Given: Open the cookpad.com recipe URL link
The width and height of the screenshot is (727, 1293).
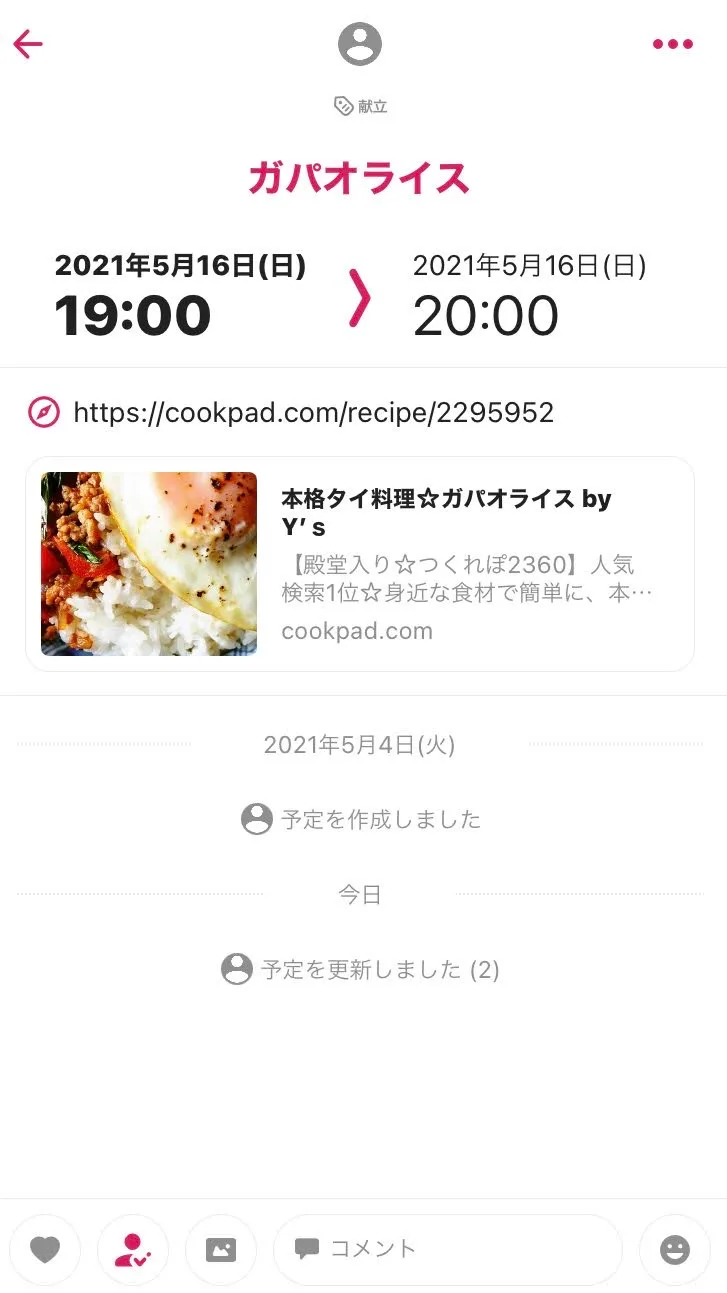Looking at the screenshot, I should coord(313,412).
